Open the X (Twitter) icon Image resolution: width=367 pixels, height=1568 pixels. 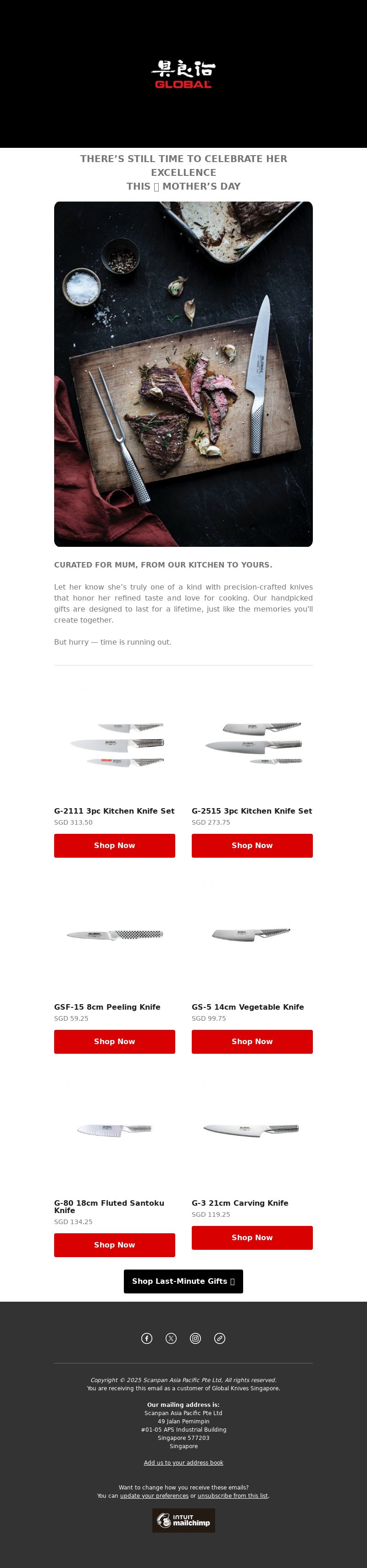(x=171, y=1338)
